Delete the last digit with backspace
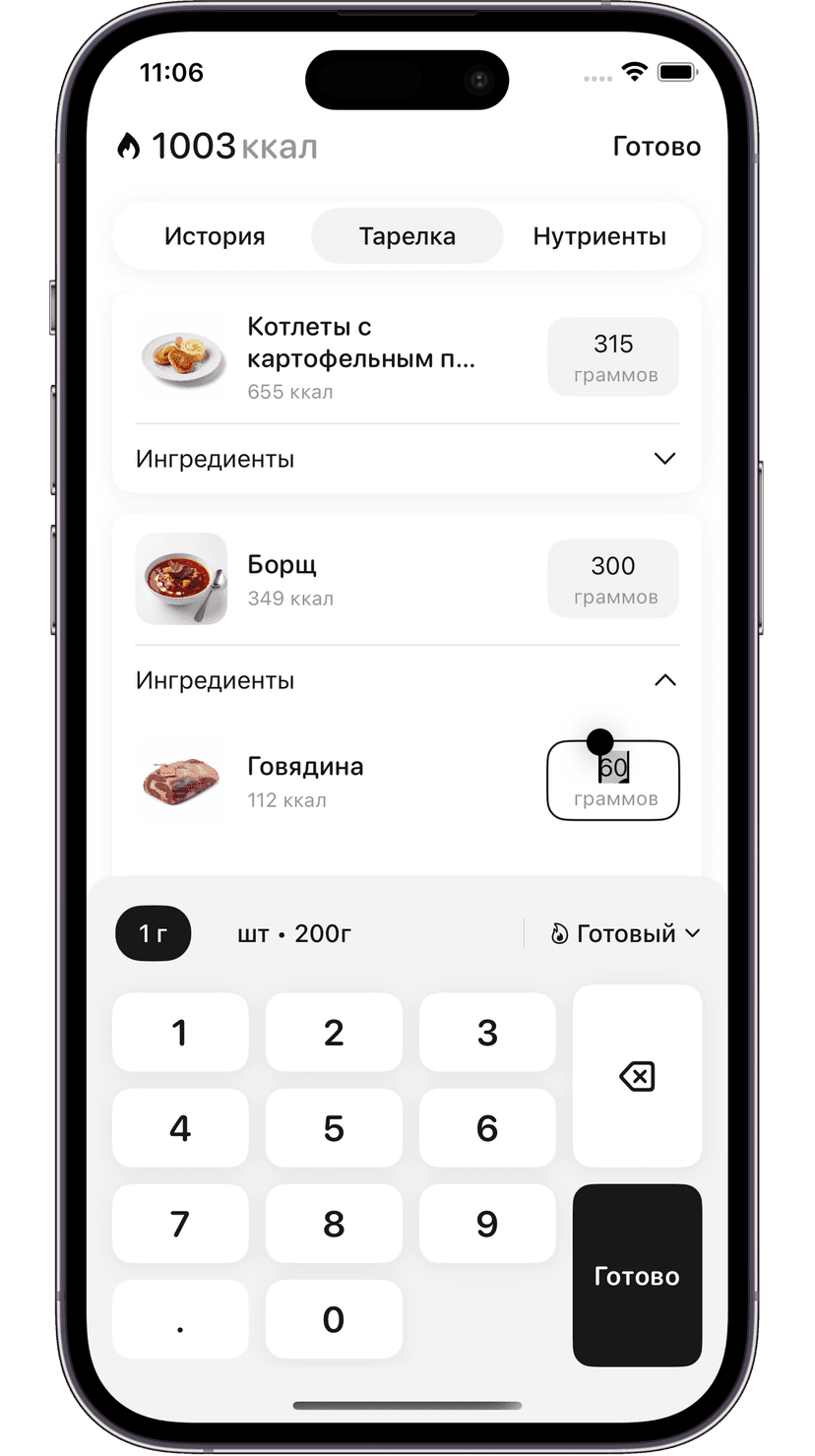The image size is (815, 1456). click(x=637, y=1076)
